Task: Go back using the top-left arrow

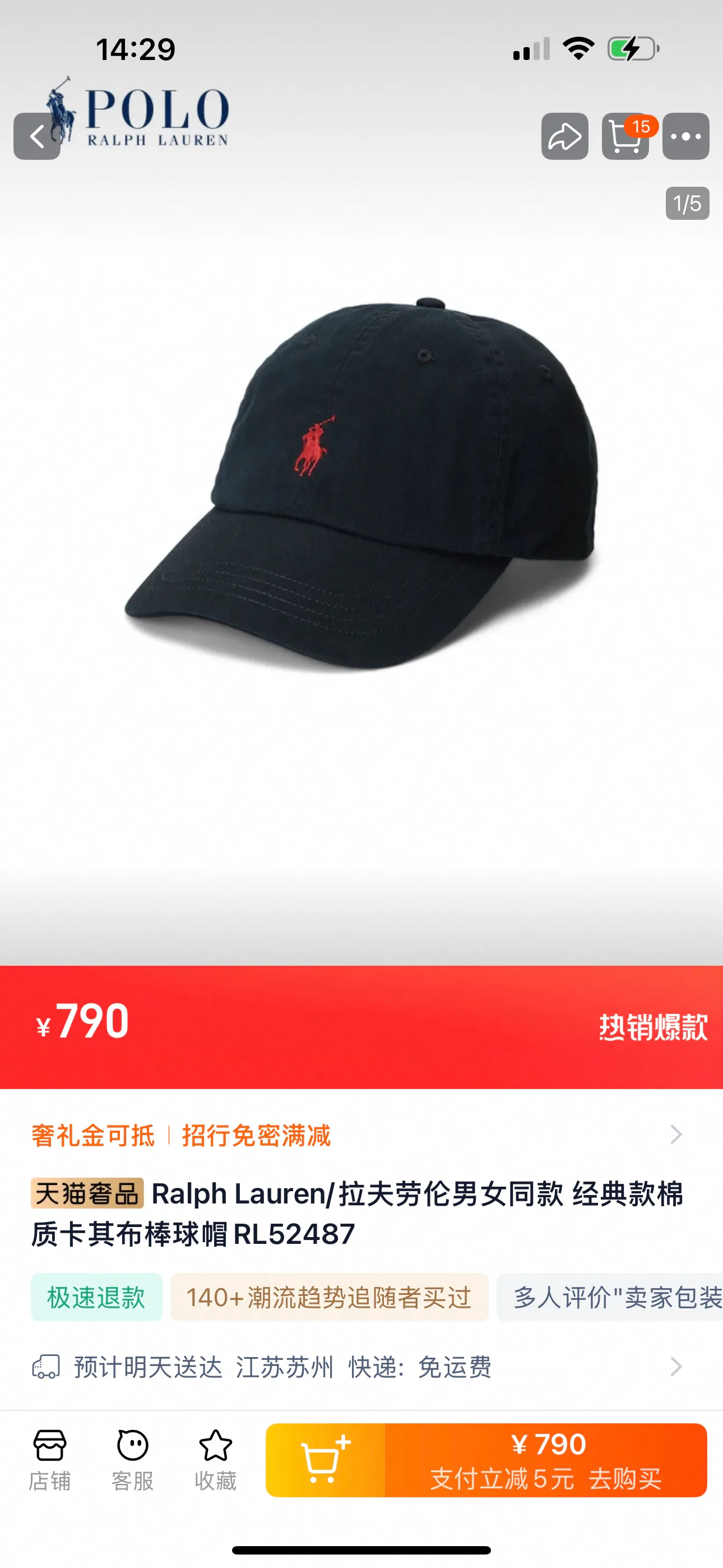Action: tap(37, 136)
